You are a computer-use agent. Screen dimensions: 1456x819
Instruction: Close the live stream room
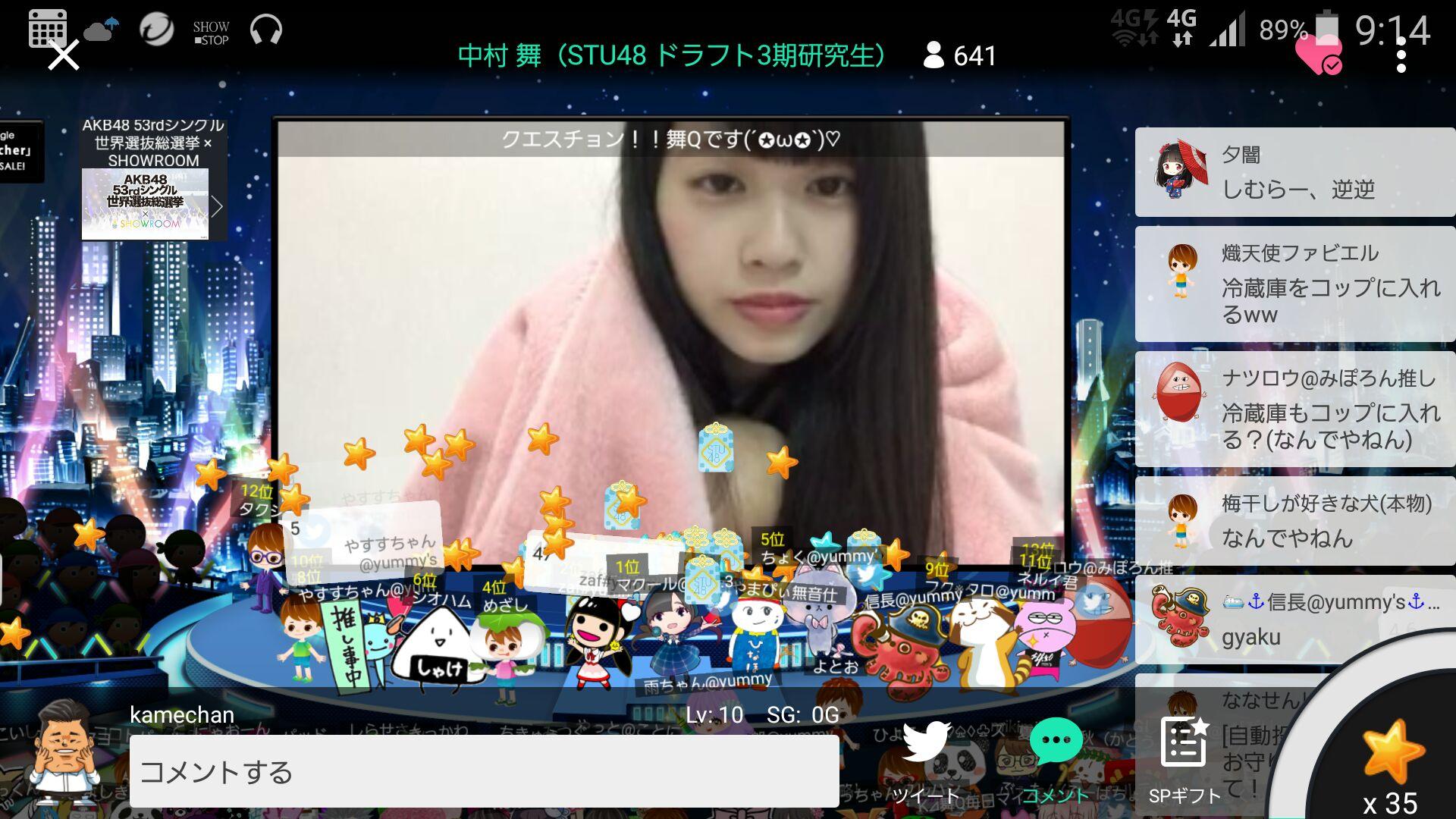64,55
